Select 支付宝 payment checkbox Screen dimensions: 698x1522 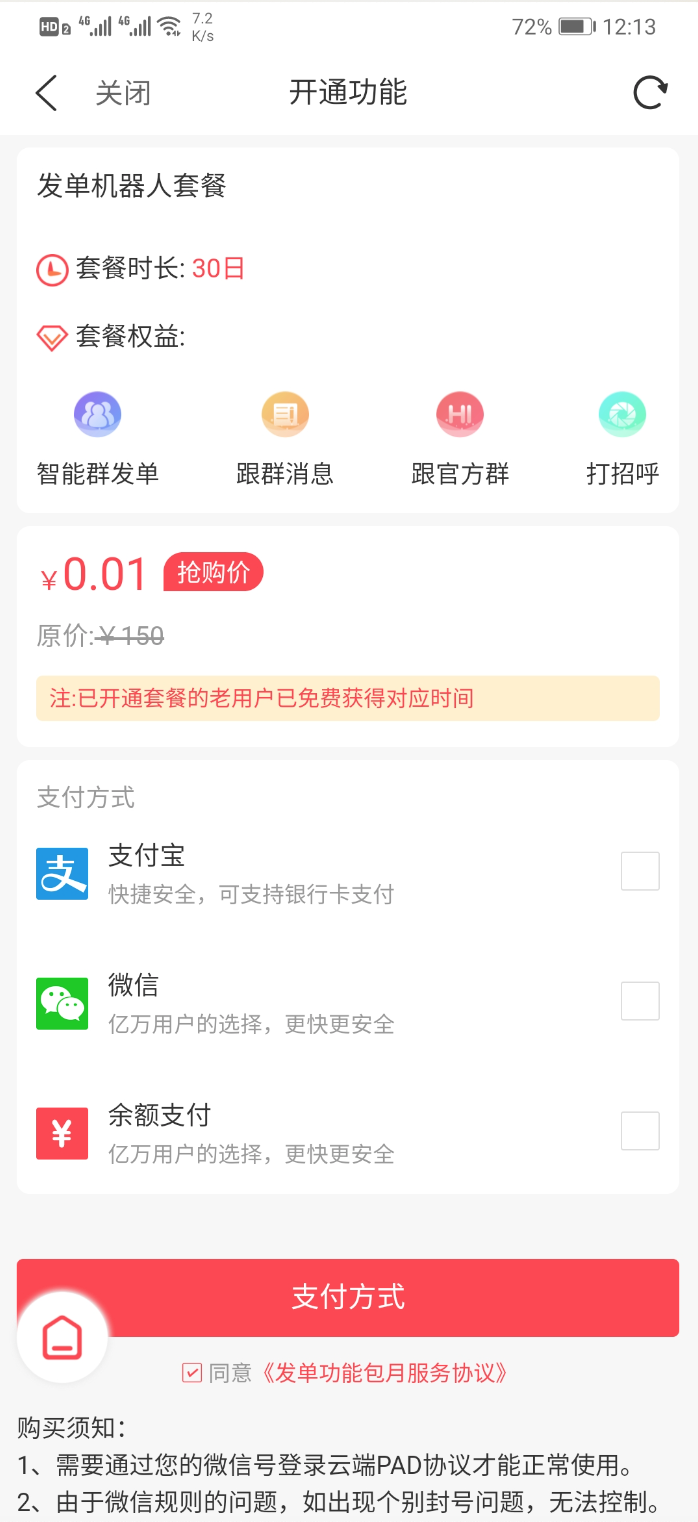pos(640,871)
